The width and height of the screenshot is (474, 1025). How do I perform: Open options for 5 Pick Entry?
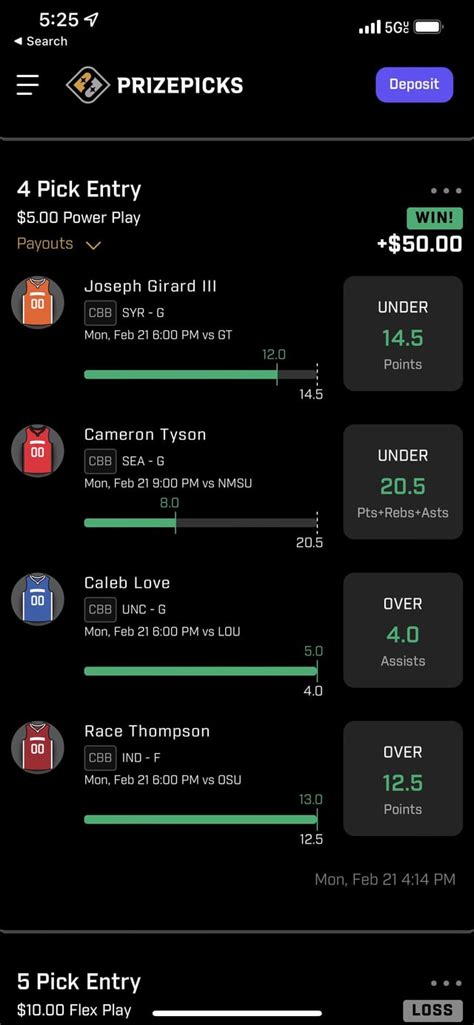pyautogui.click(x=446, y=983)
